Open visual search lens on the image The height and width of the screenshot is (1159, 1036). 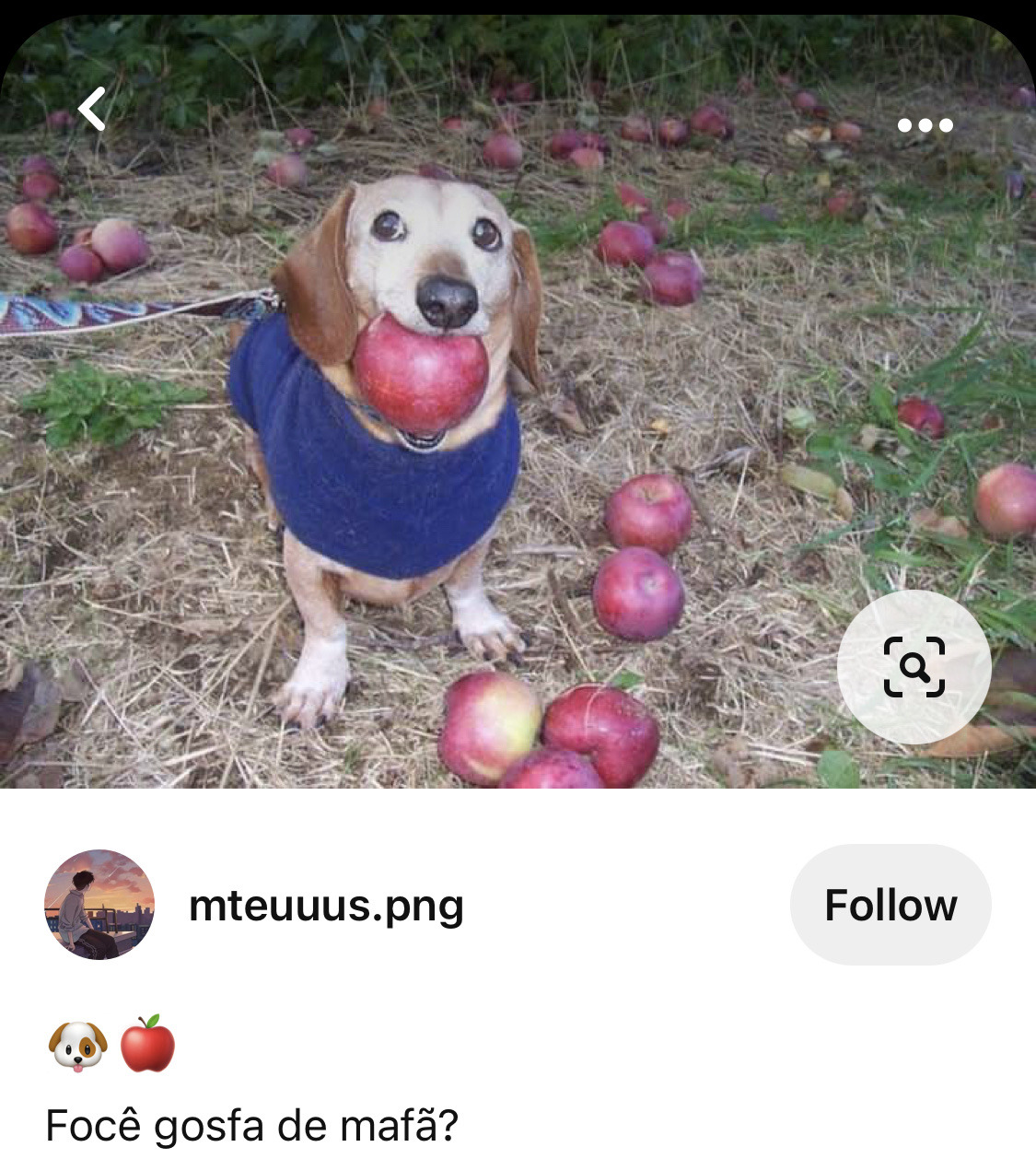(914, 666)
